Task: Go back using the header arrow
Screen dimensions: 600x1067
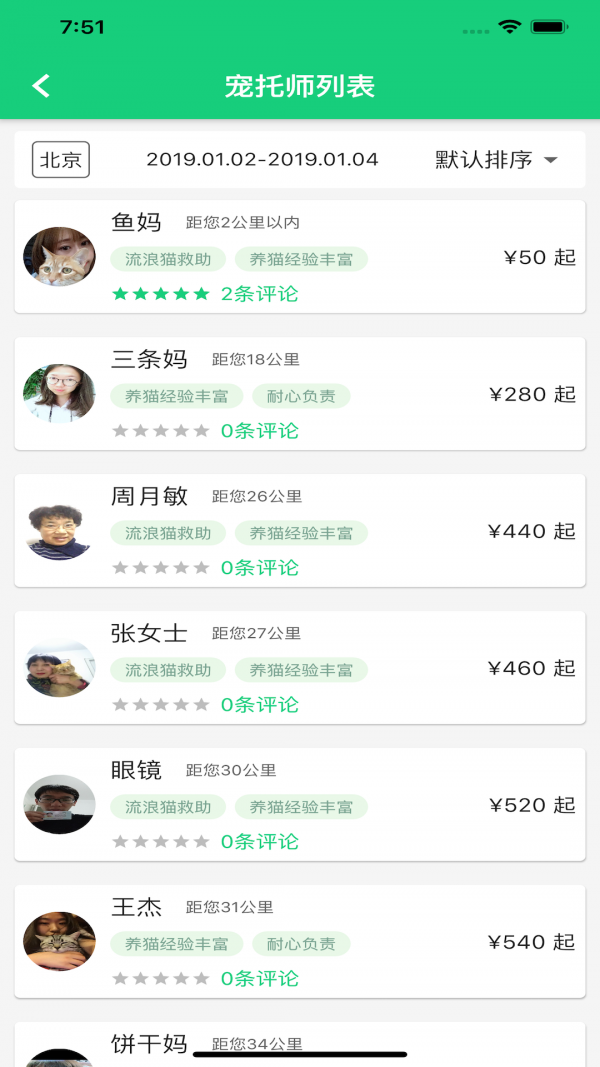Action: (41, 86)
